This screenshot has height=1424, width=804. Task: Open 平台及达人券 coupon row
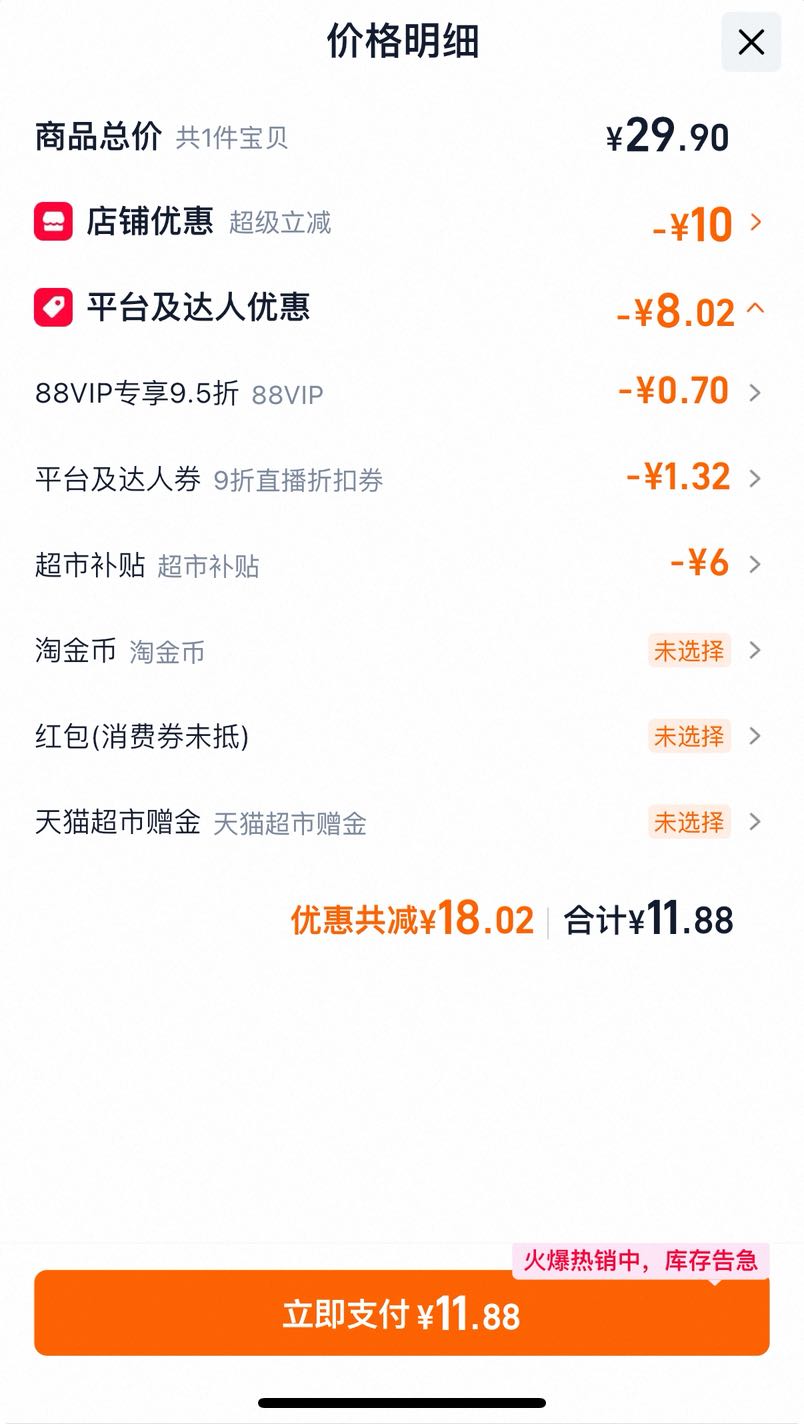(x=402, y=479)
